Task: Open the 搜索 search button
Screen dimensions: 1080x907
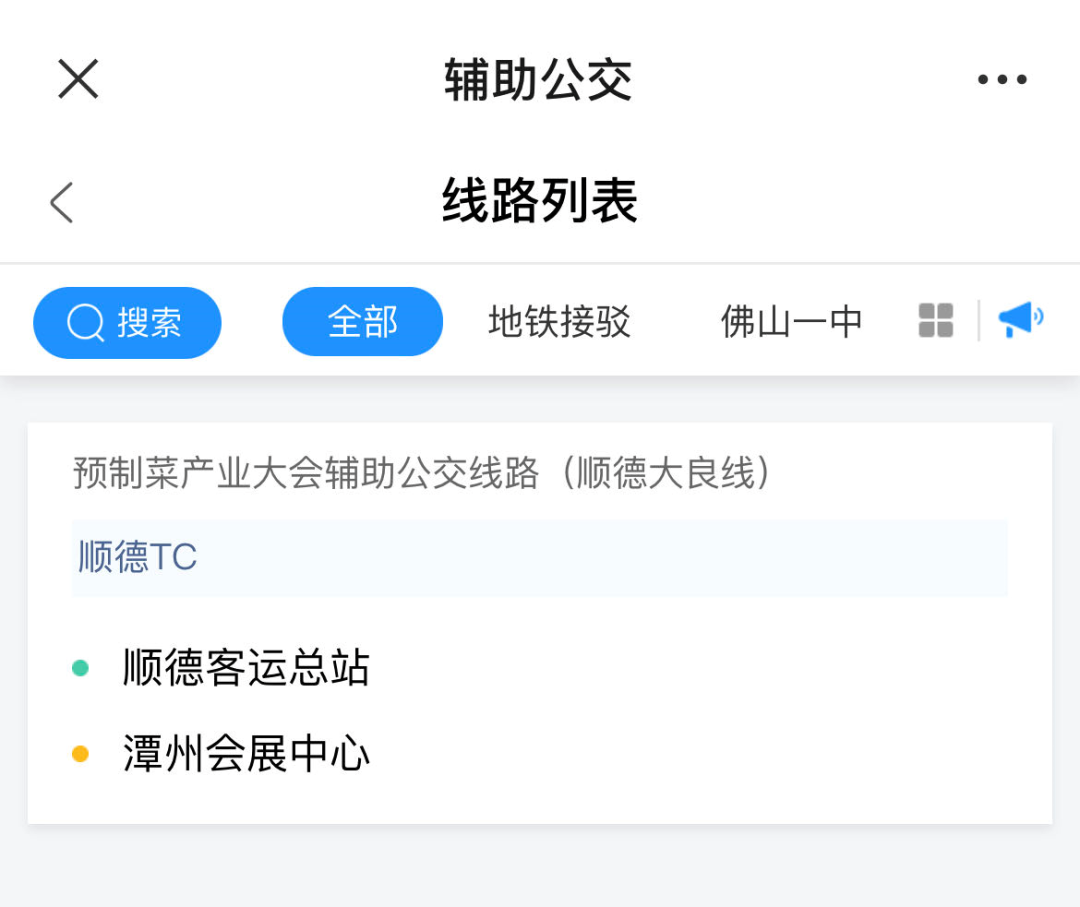Action: pyautogui.click(x=127, y=322)
